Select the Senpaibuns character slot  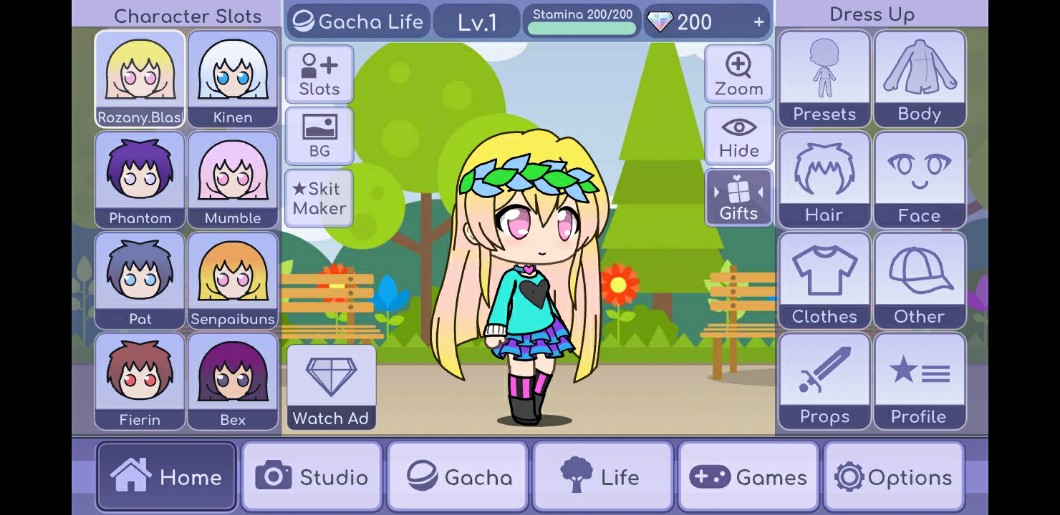click(x=233, y=280)
